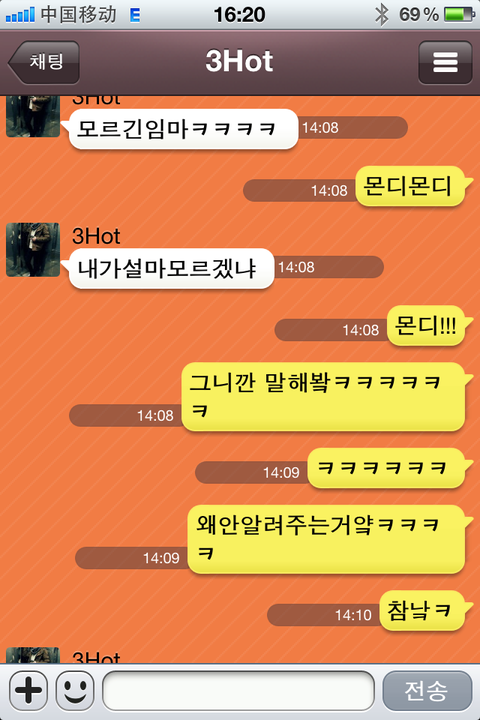480x720 pixels.
Task: Focus the message input field
Action: [x=238, y=690]
